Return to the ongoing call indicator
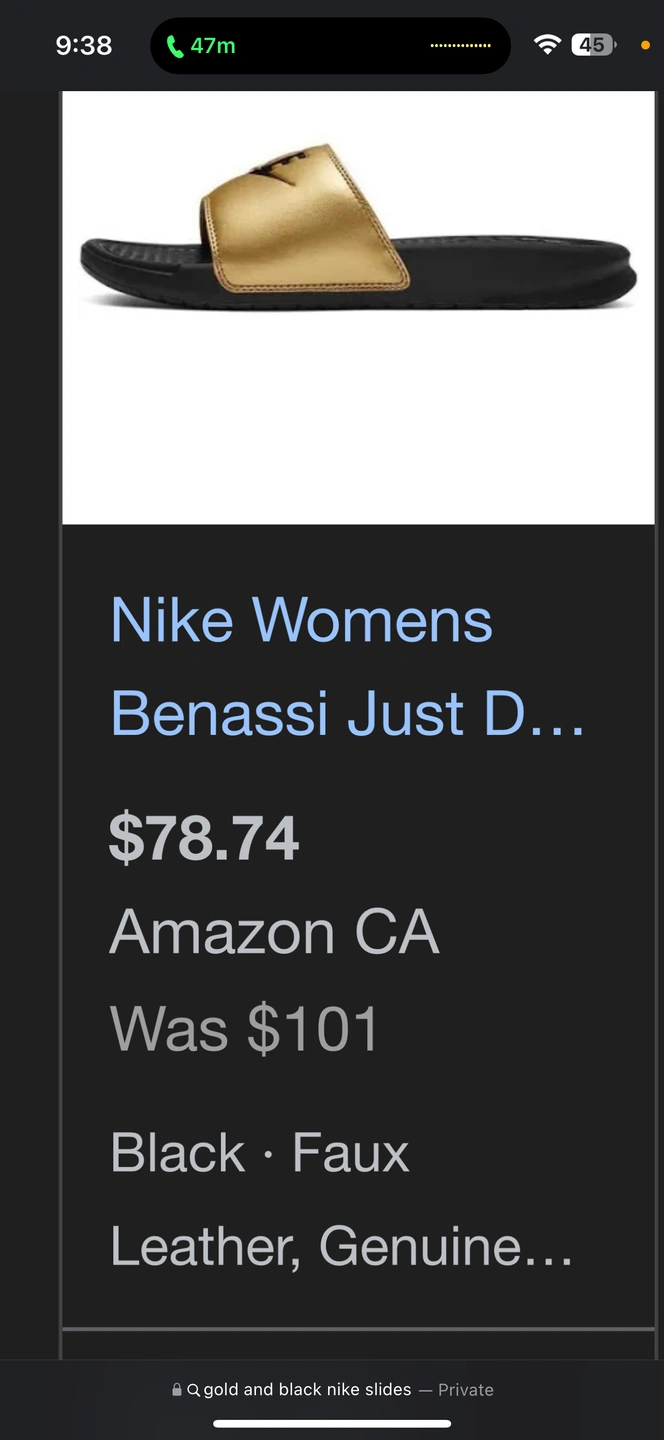 point(200,45)
